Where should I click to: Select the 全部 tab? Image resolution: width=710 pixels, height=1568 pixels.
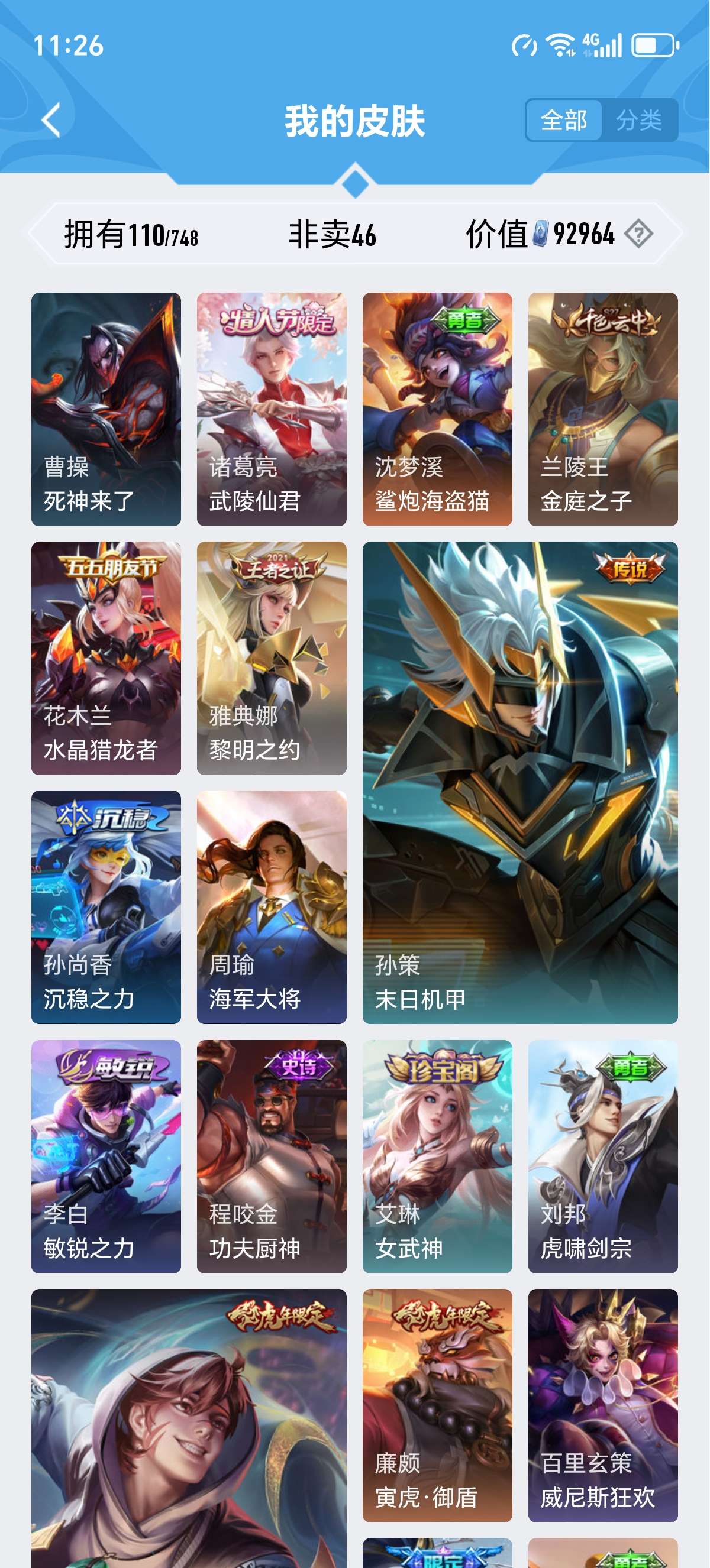564,120
